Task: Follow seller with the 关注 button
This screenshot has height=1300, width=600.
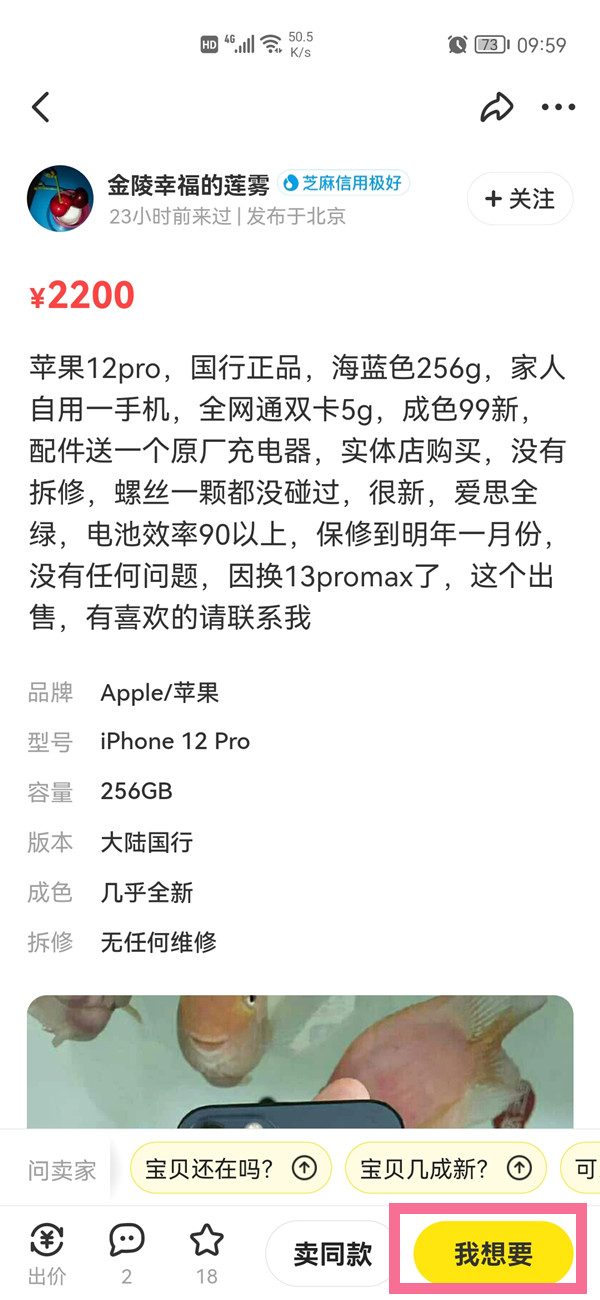Action: [520, 199]
